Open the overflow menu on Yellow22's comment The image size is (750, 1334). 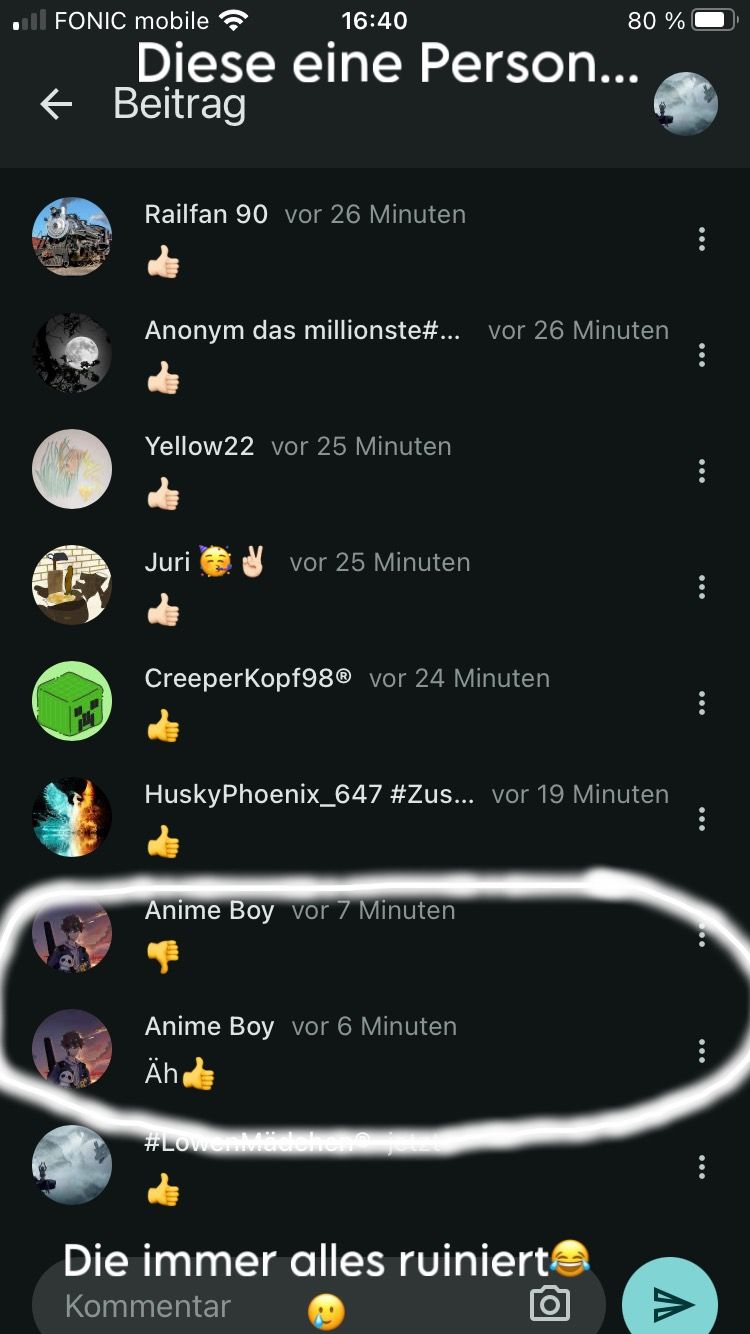(702, 471)
